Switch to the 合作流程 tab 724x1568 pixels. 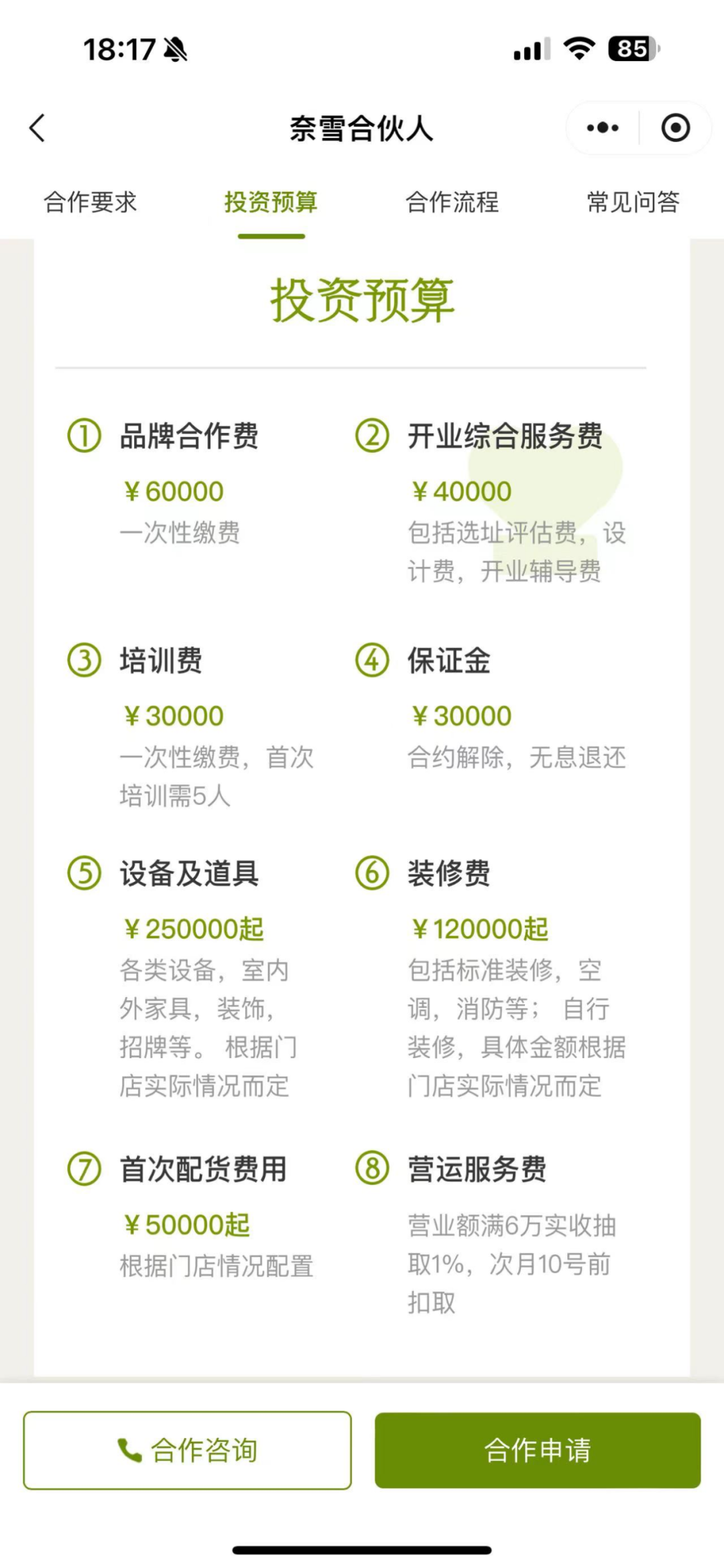coord(452,202)
